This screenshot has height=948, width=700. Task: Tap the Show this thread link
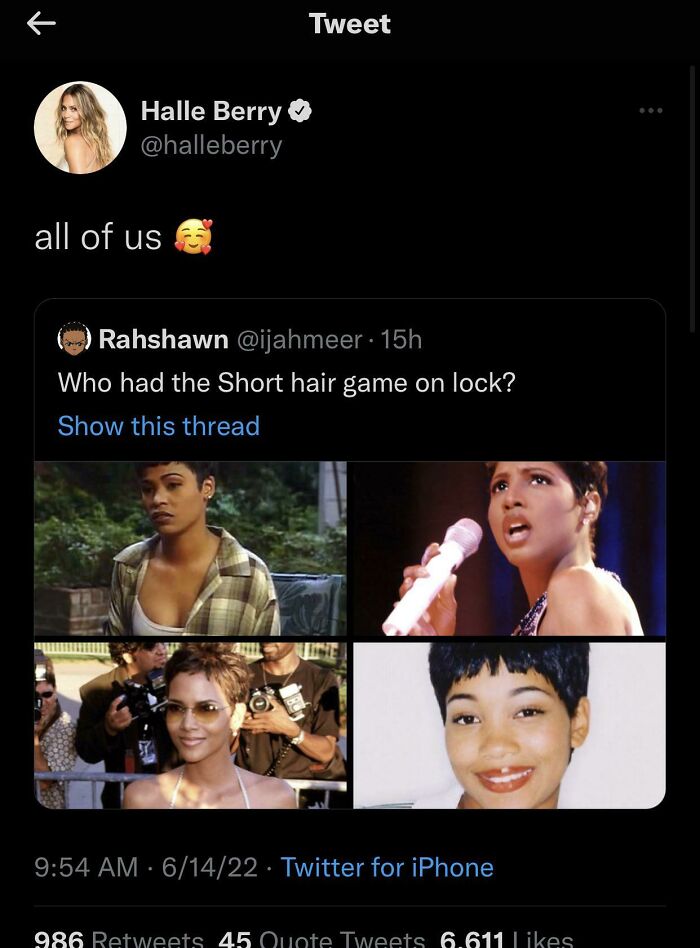158,426
